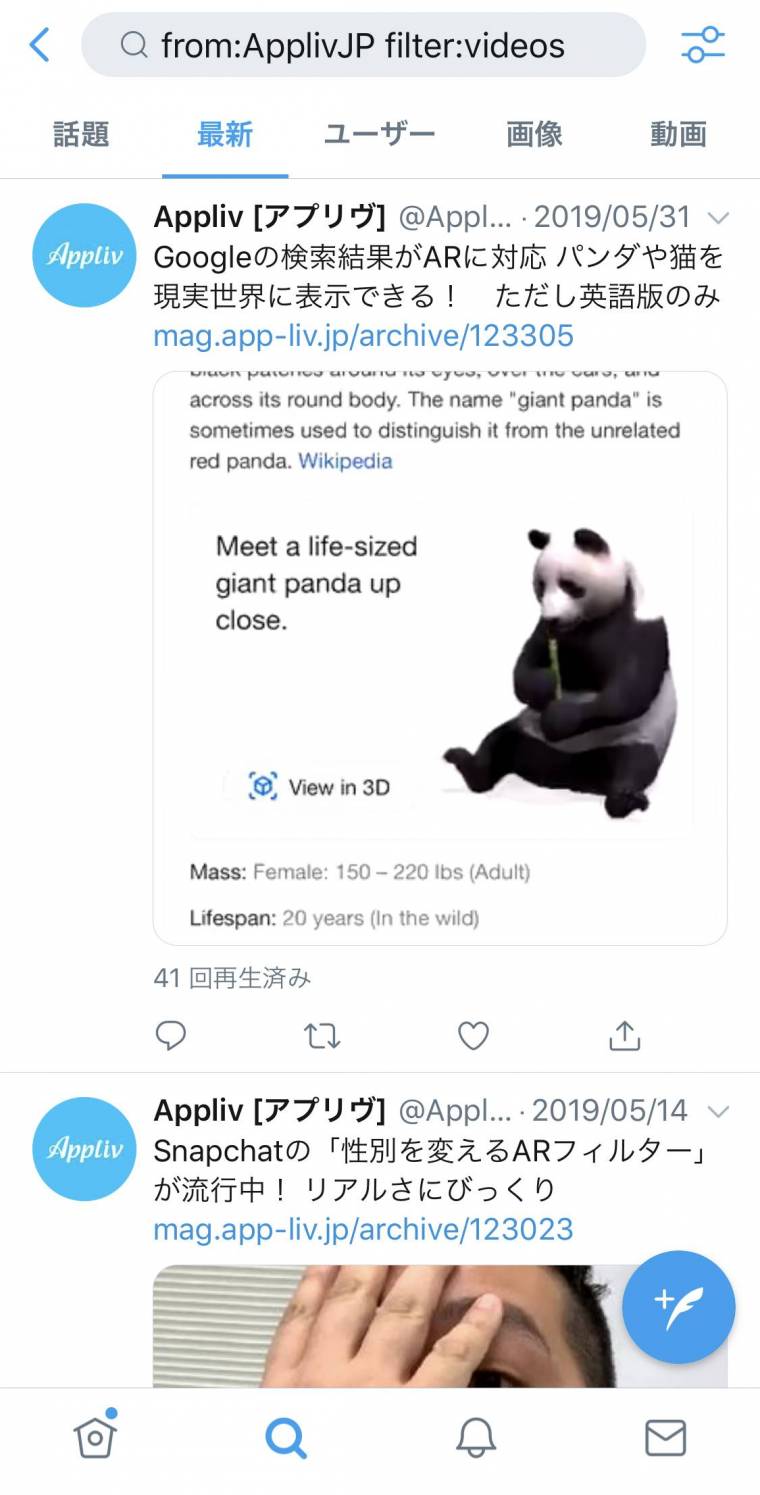The height and width of the screenshot is (1495, 760).
Task: Expand options chevron on 2019/05/14 tweet
Action: click(718, 1111)
